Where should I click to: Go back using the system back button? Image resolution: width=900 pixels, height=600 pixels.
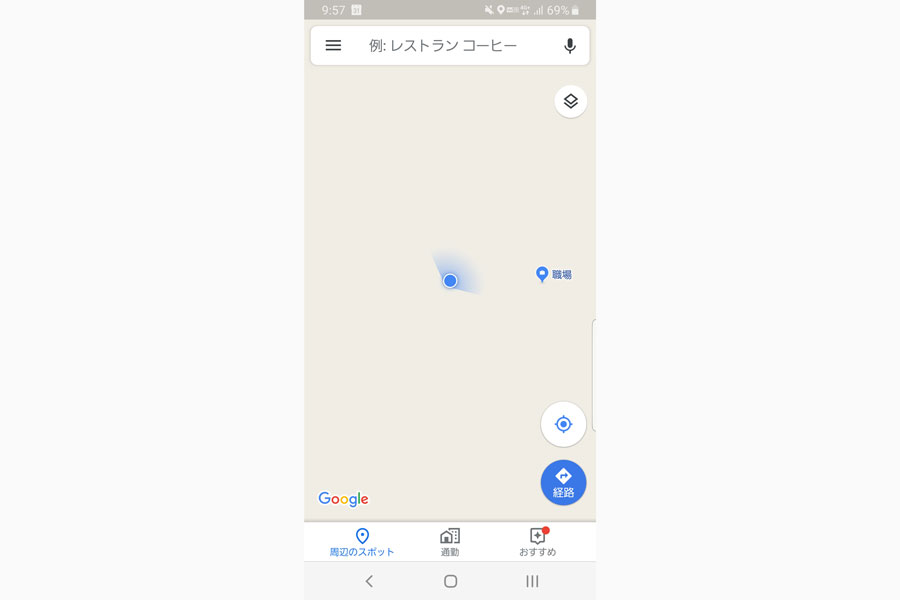click(x=369, y=581)
